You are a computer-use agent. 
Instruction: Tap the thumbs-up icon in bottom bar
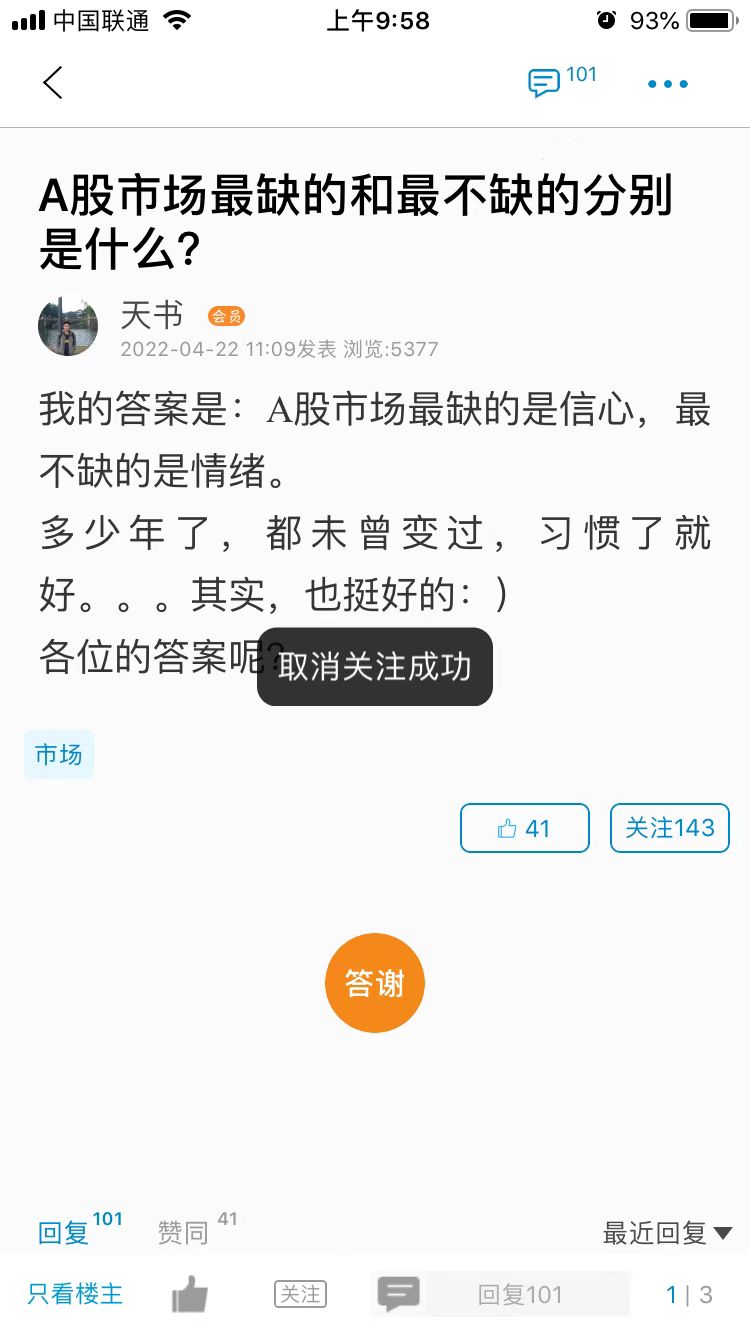coord(190,1294)
